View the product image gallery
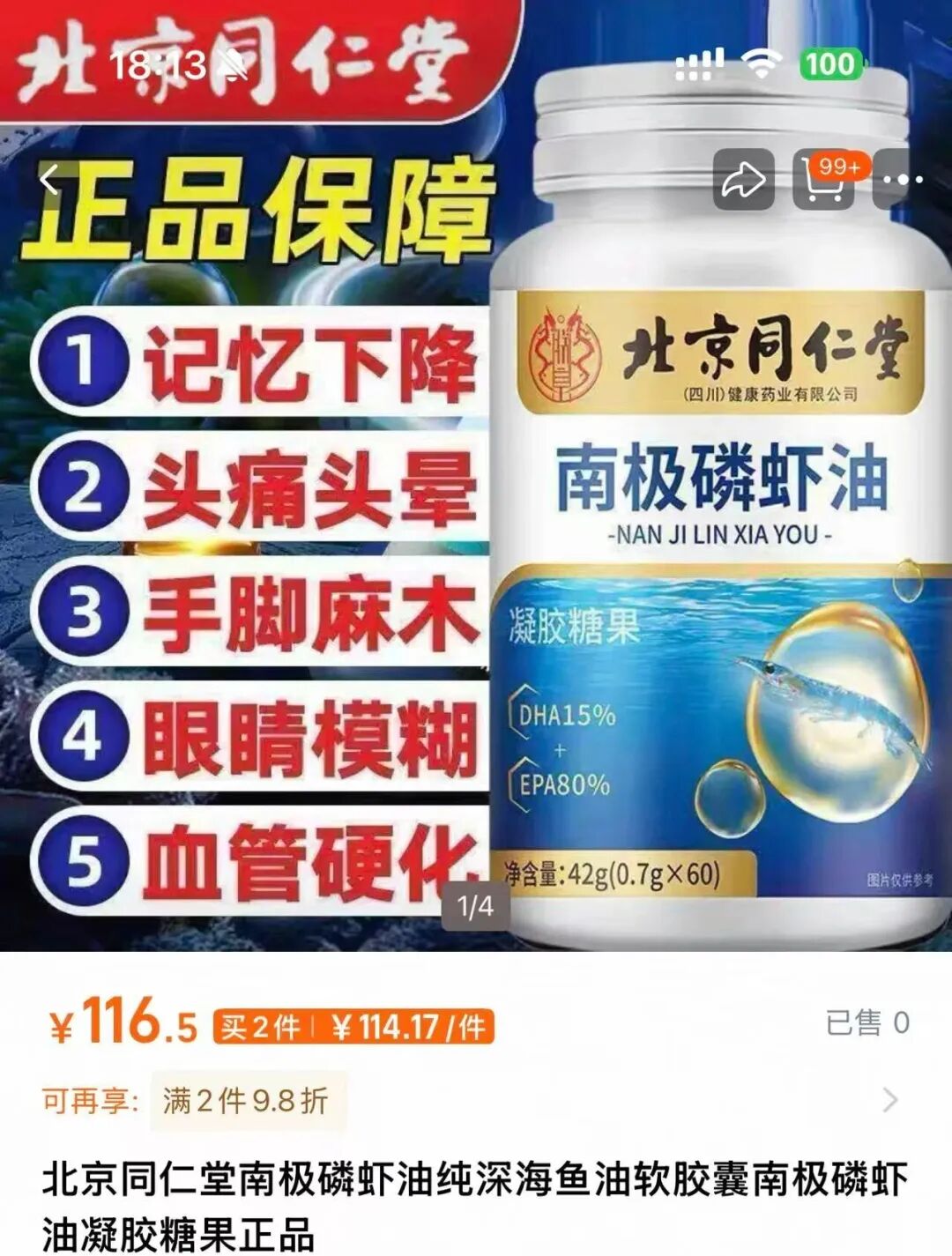Image resolution: width=952 pixels, height=1256 pixels. [x=476, y=529]
